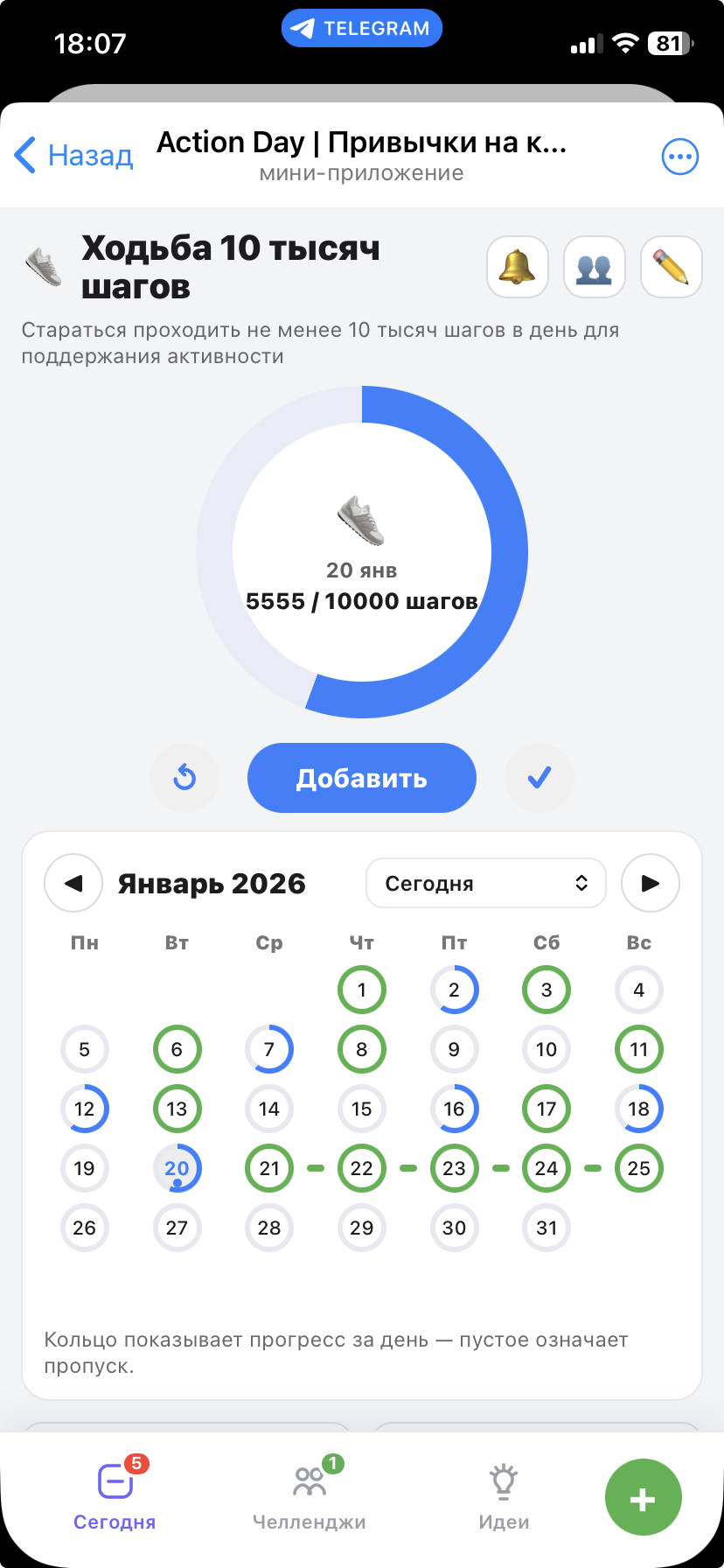The height and width of the screenshot is (1568, 724).
Task: Go to previous month with left arrow
Action: click(x=73, y=883)
